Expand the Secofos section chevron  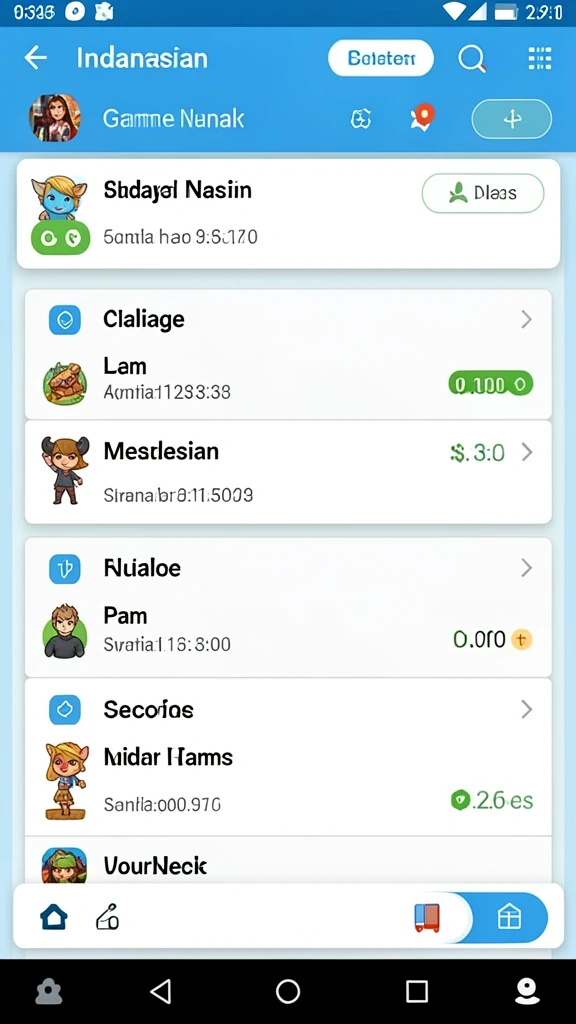point(526,709)
